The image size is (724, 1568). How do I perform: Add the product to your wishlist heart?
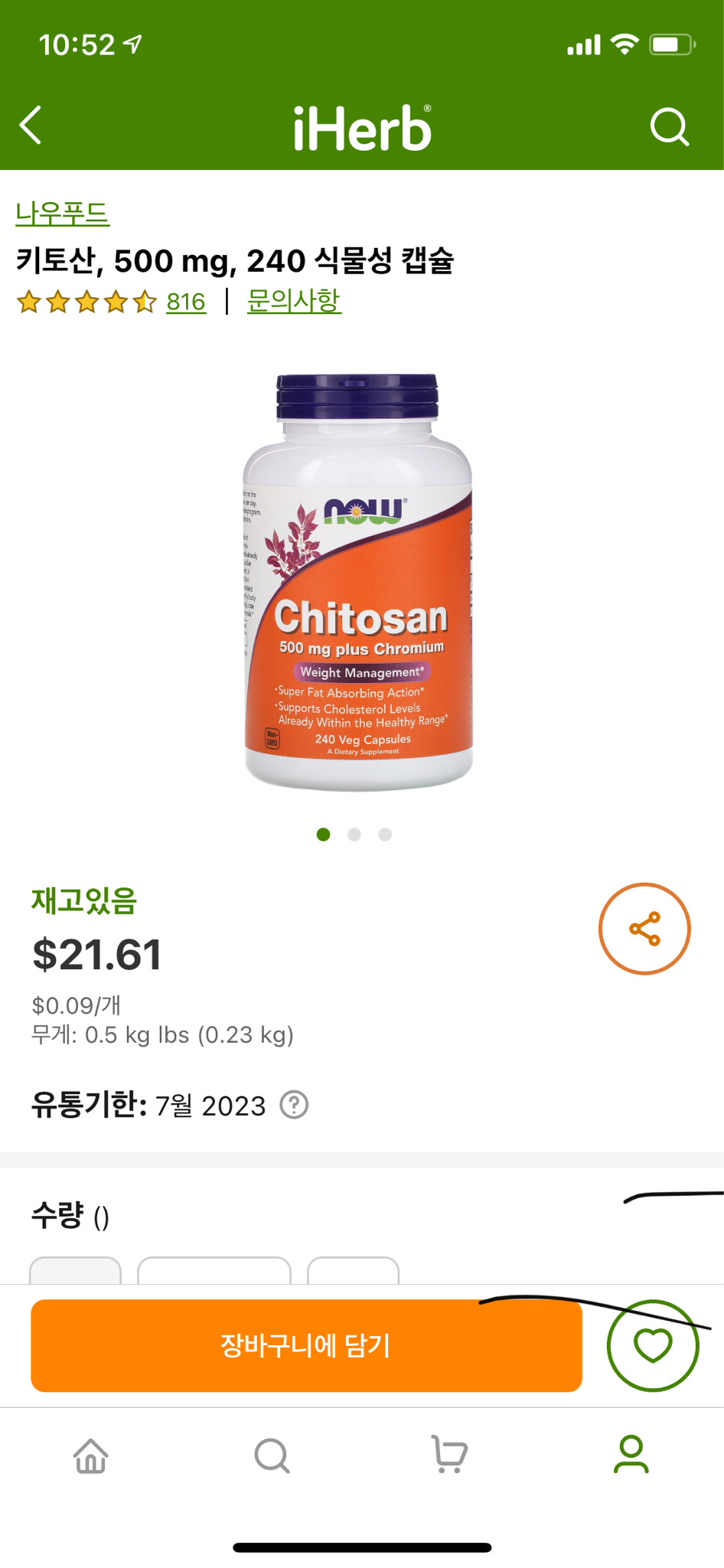pyautogui.click(x=652, y=1346)
